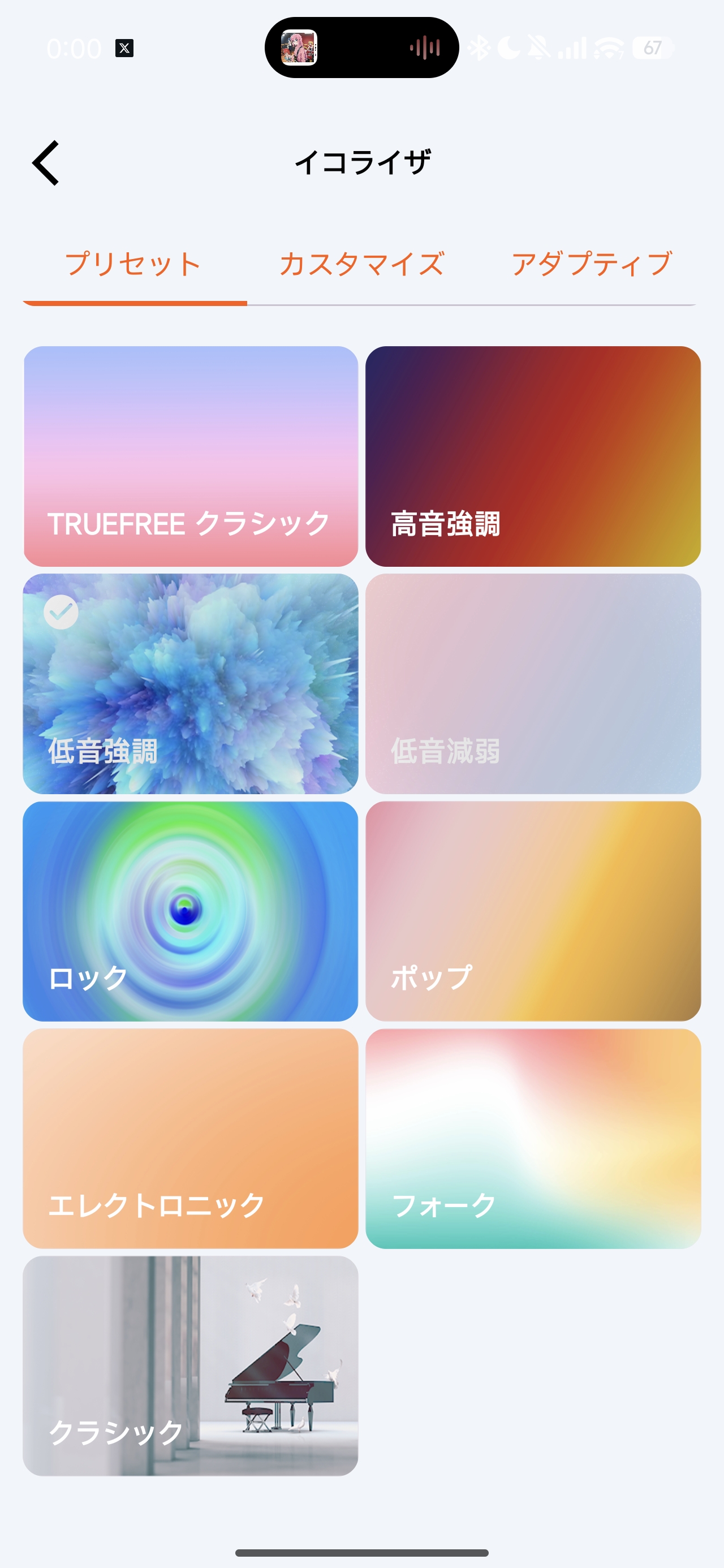Go back from the イコライザ screen
This screenshot has width=724, height=1568.
[46, 162]
